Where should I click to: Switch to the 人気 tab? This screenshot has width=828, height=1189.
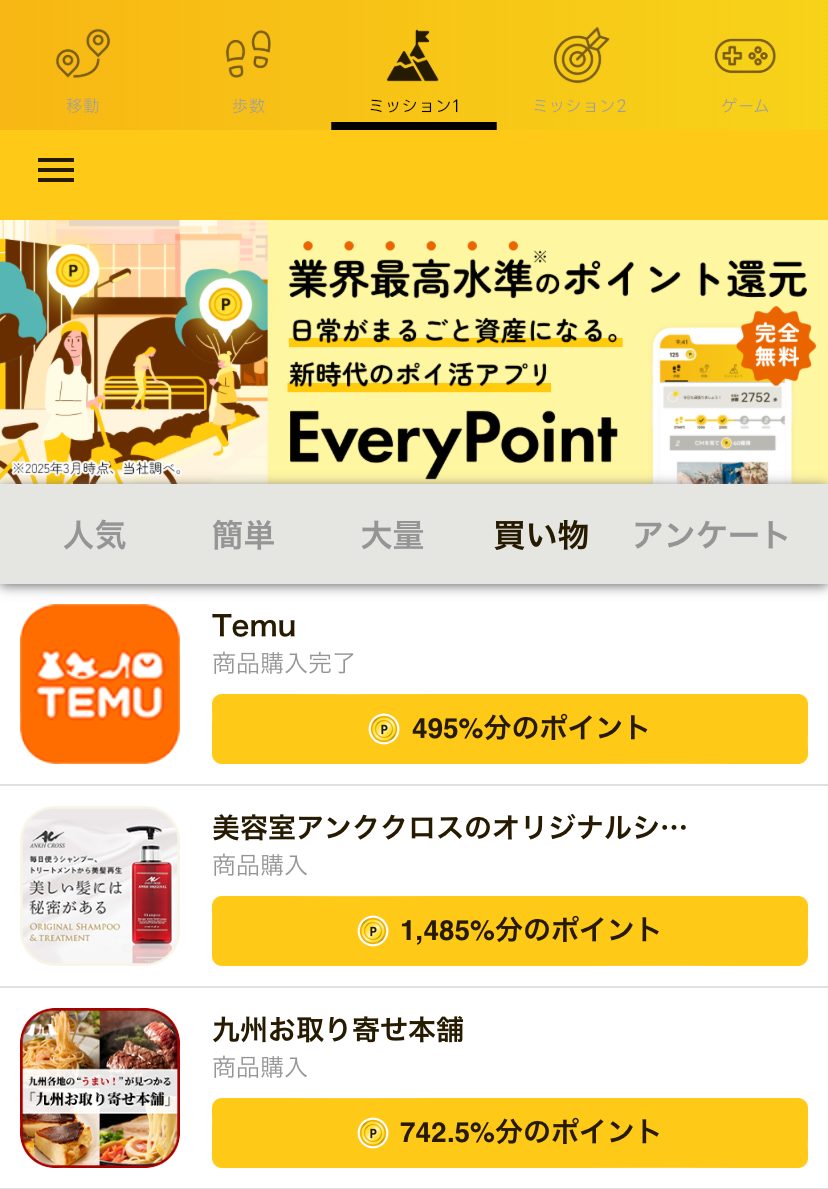tap(93, 535)
